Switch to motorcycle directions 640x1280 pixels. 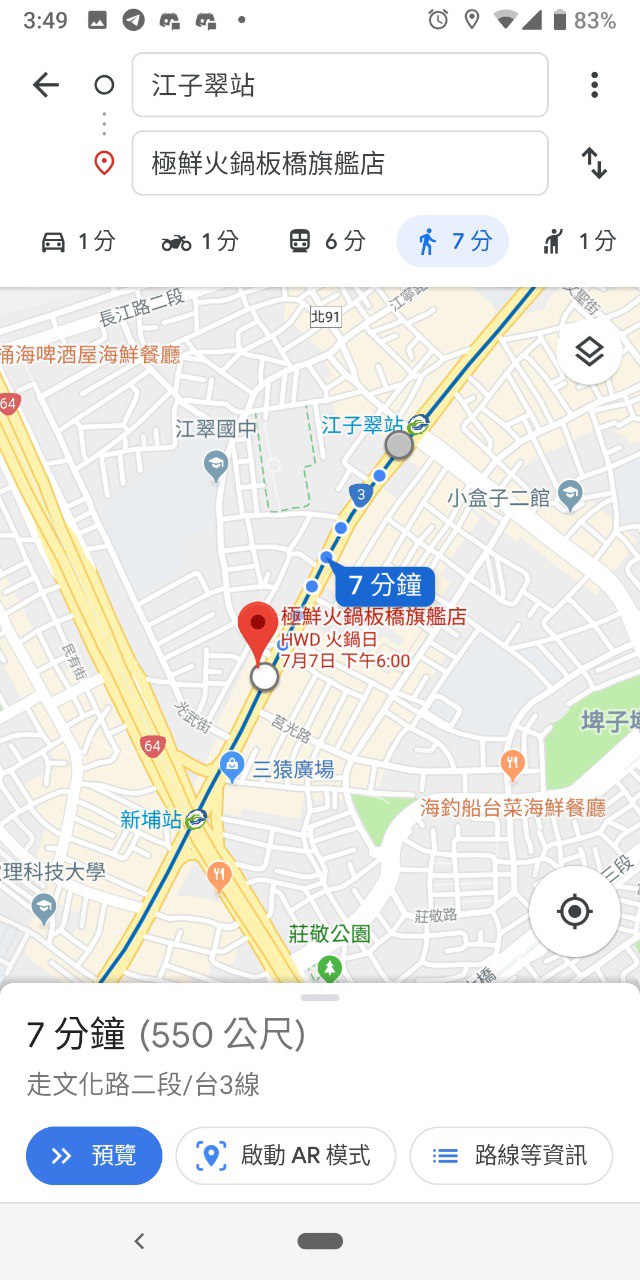tap(200, 241)
